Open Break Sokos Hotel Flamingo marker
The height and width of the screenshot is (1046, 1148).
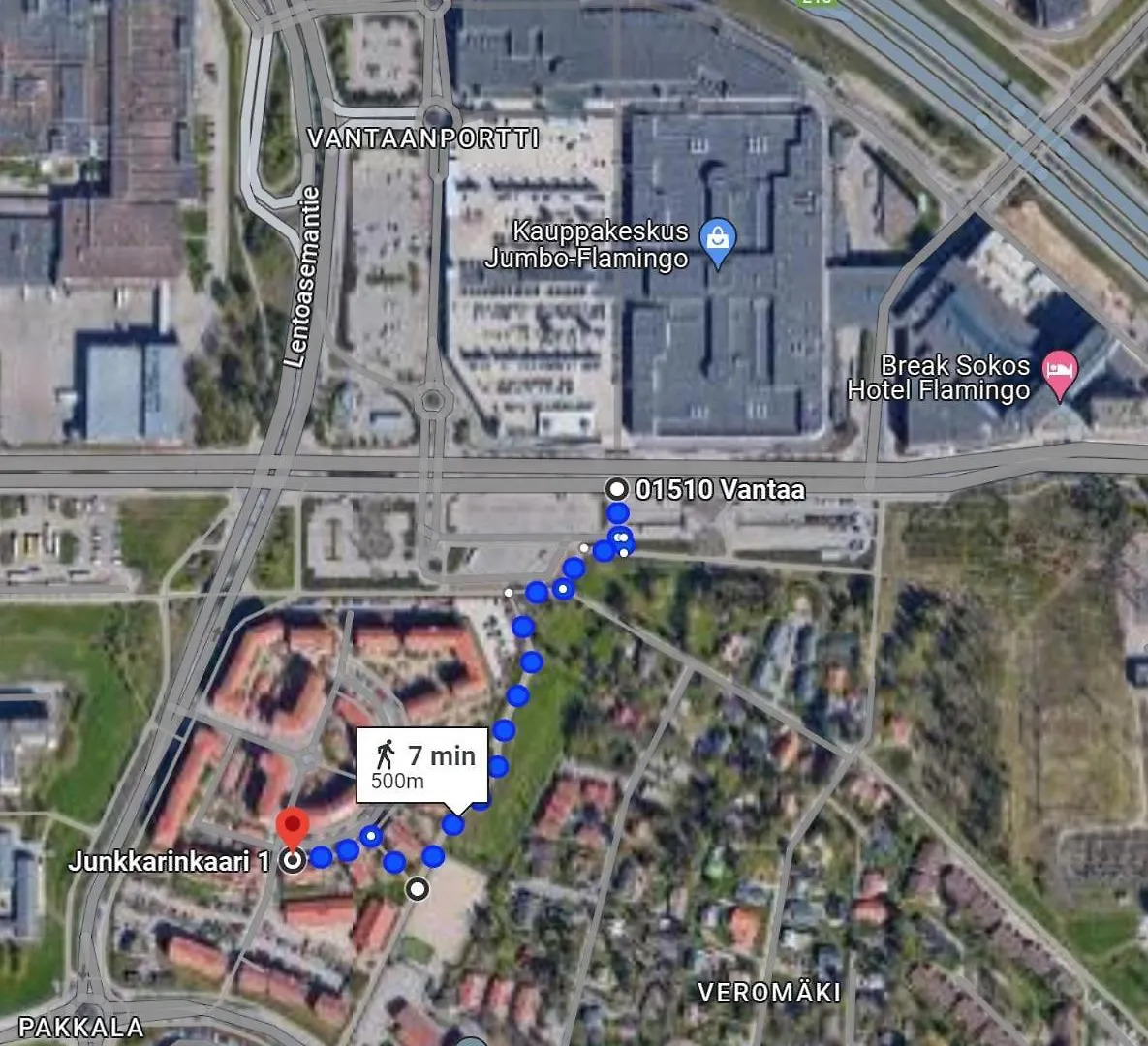(x=1058, y=374)
